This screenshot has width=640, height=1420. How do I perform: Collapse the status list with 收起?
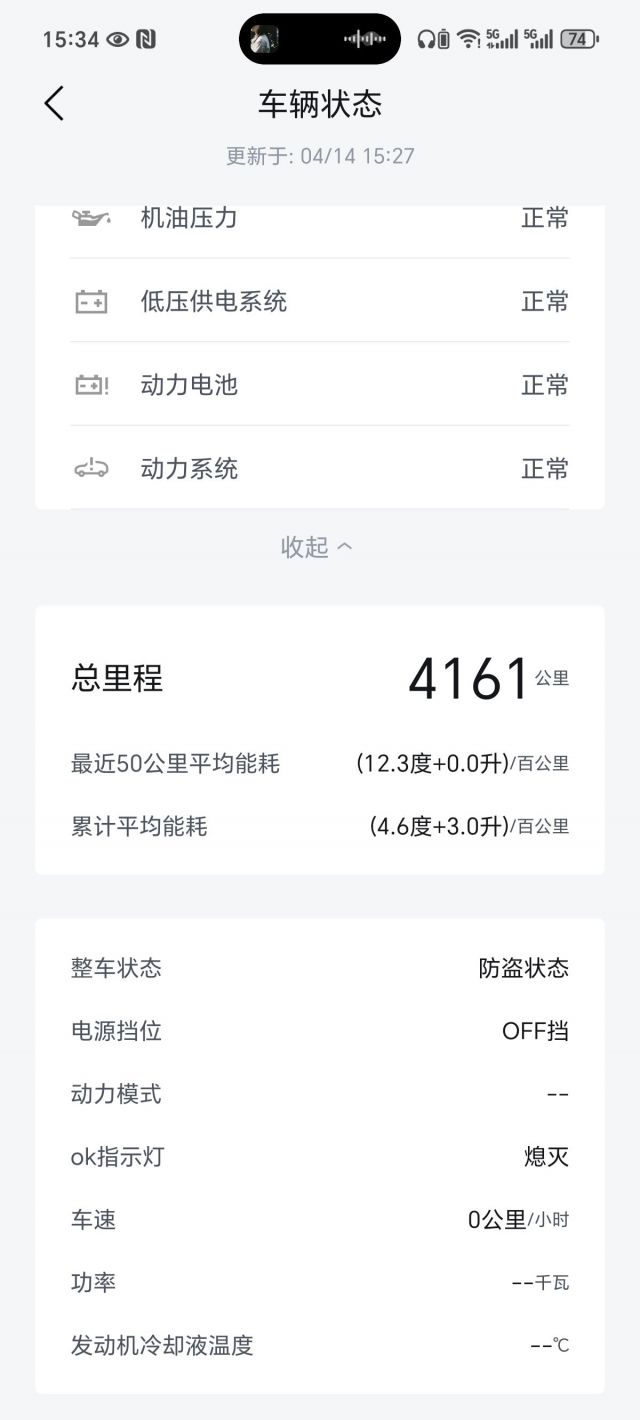[317, 547]
